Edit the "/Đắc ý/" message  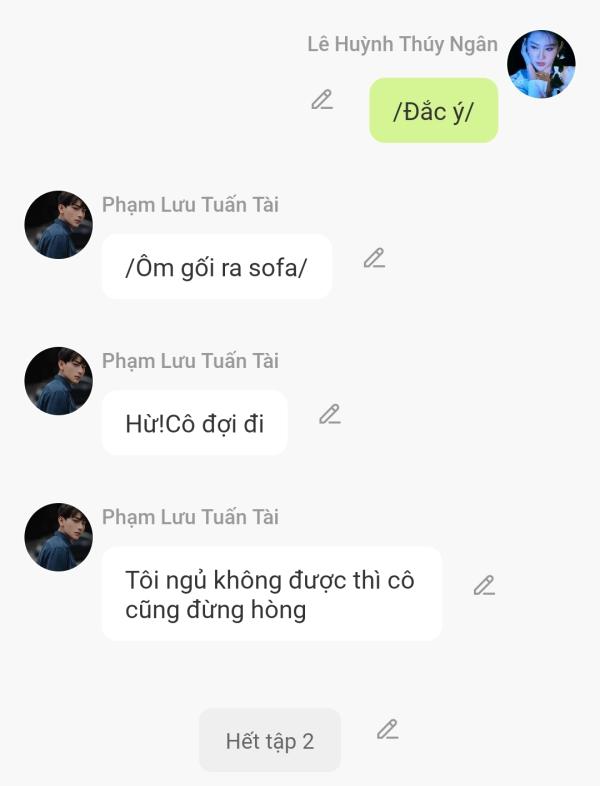pyautogui.click(x=322, y=100)
